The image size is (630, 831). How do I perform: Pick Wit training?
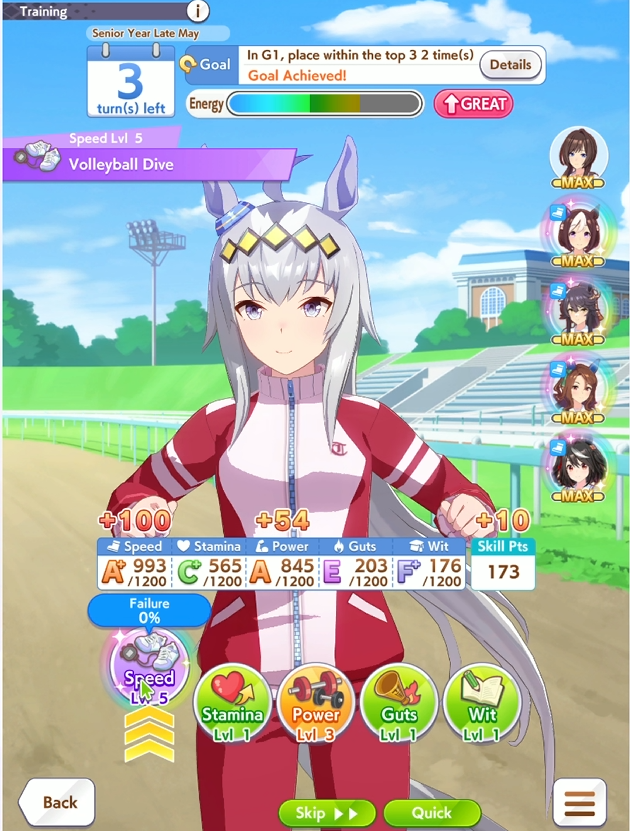pyautogui.click(x=482, y=703)
